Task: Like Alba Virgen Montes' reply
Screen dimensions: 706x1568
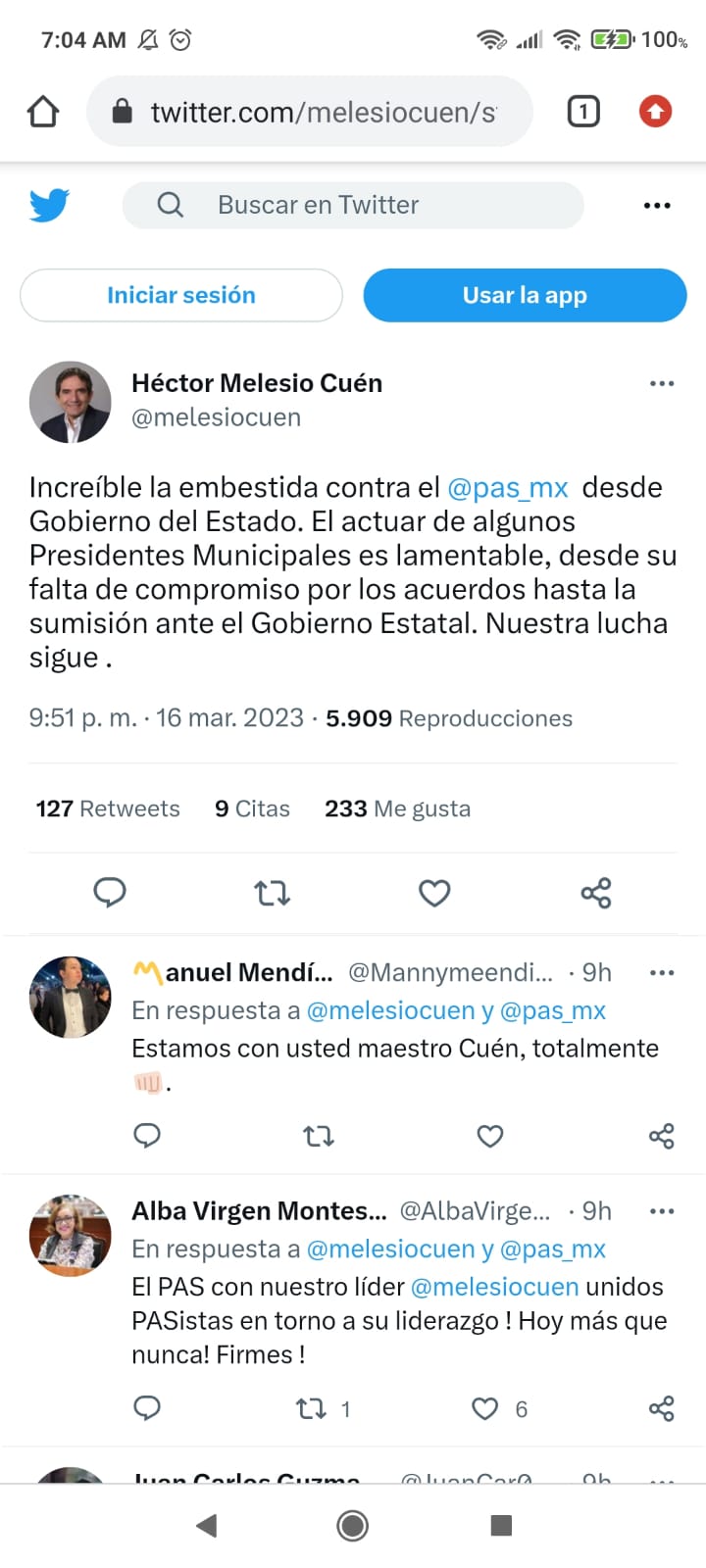Action: click(485, 1408)
